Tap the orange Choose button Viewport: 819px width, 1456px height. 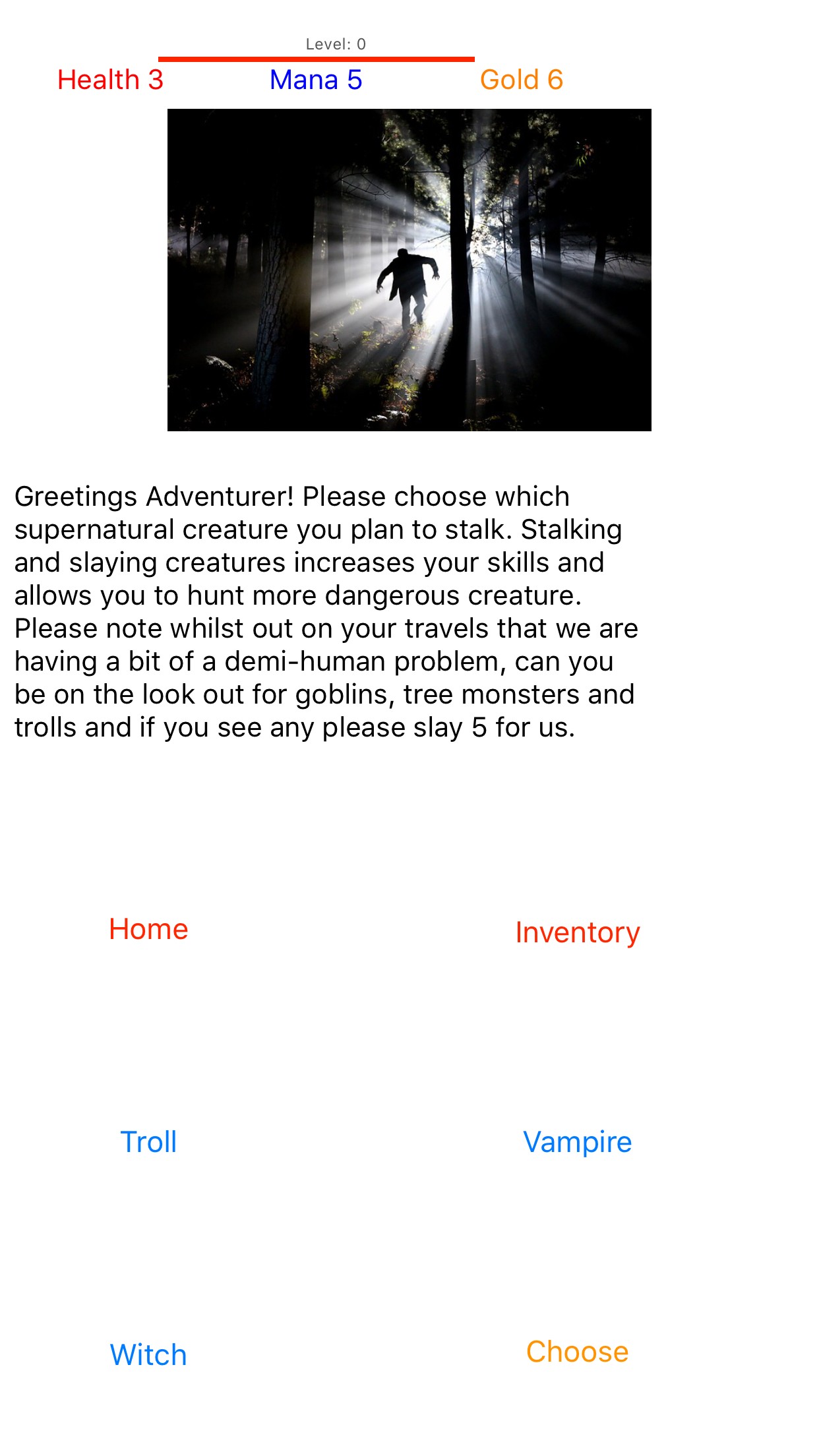click(x=578, y=1352)
